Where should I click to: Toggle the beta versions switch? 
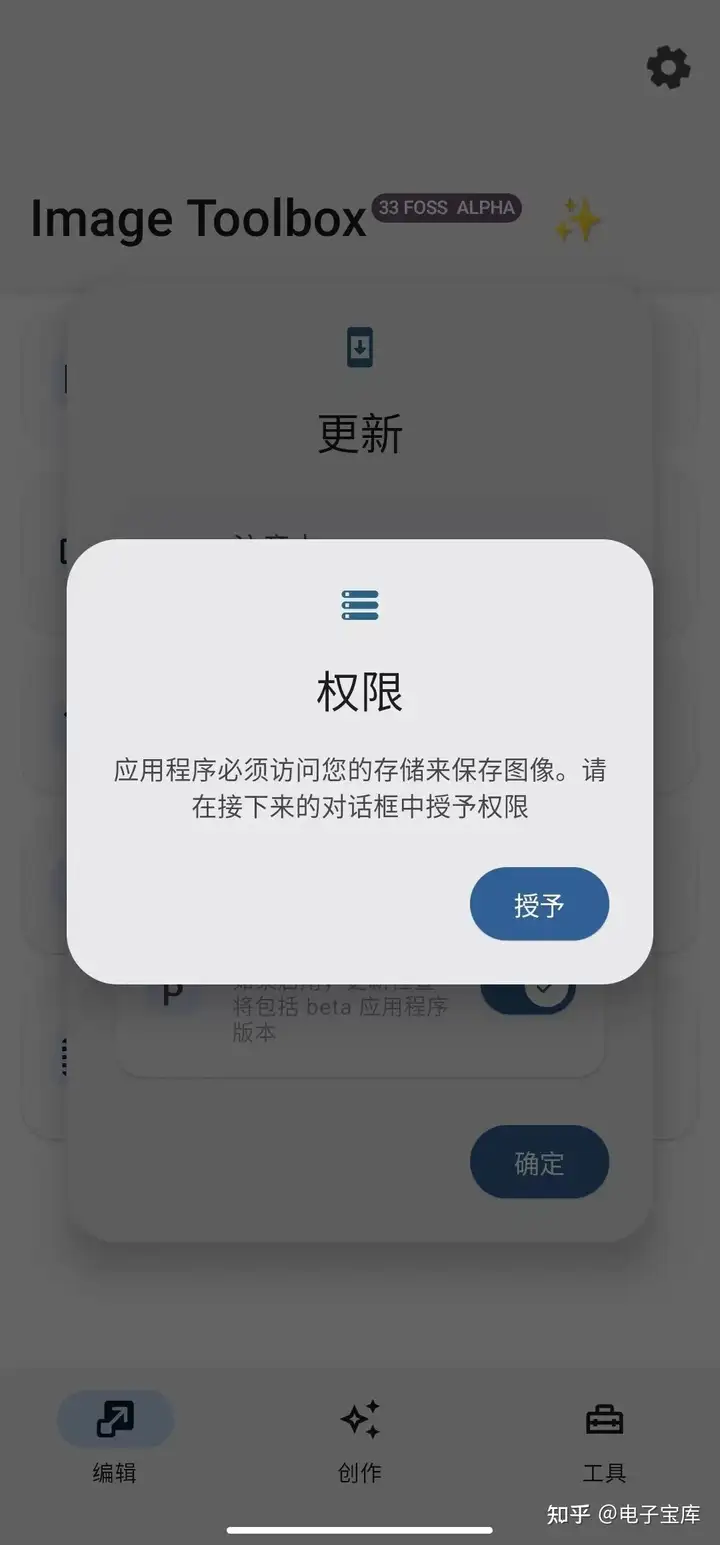coord(528,995)
